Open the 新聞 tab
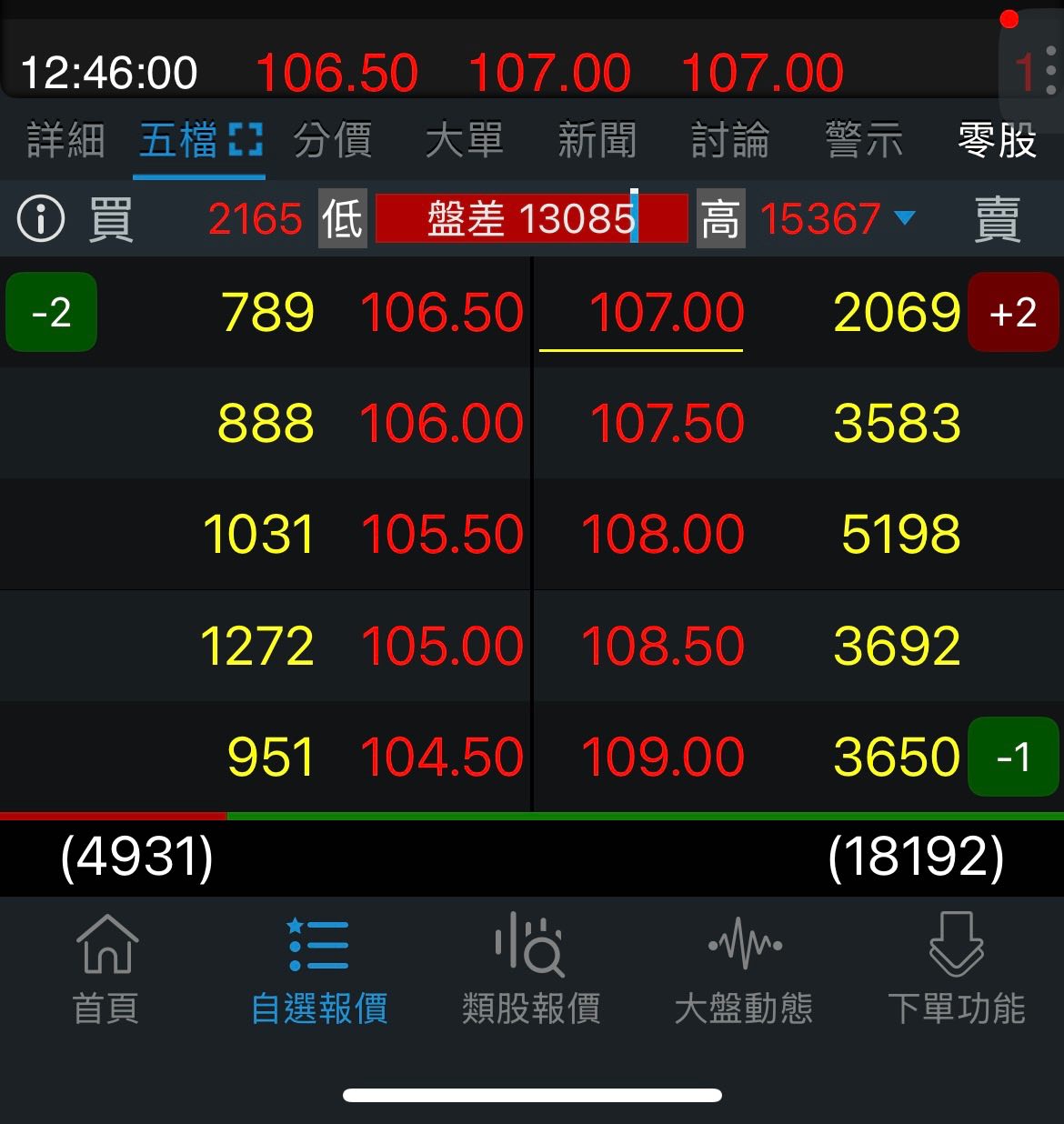Image resolution: width=1064 pixels, height=1124 pixels. (x=597, y=141)
